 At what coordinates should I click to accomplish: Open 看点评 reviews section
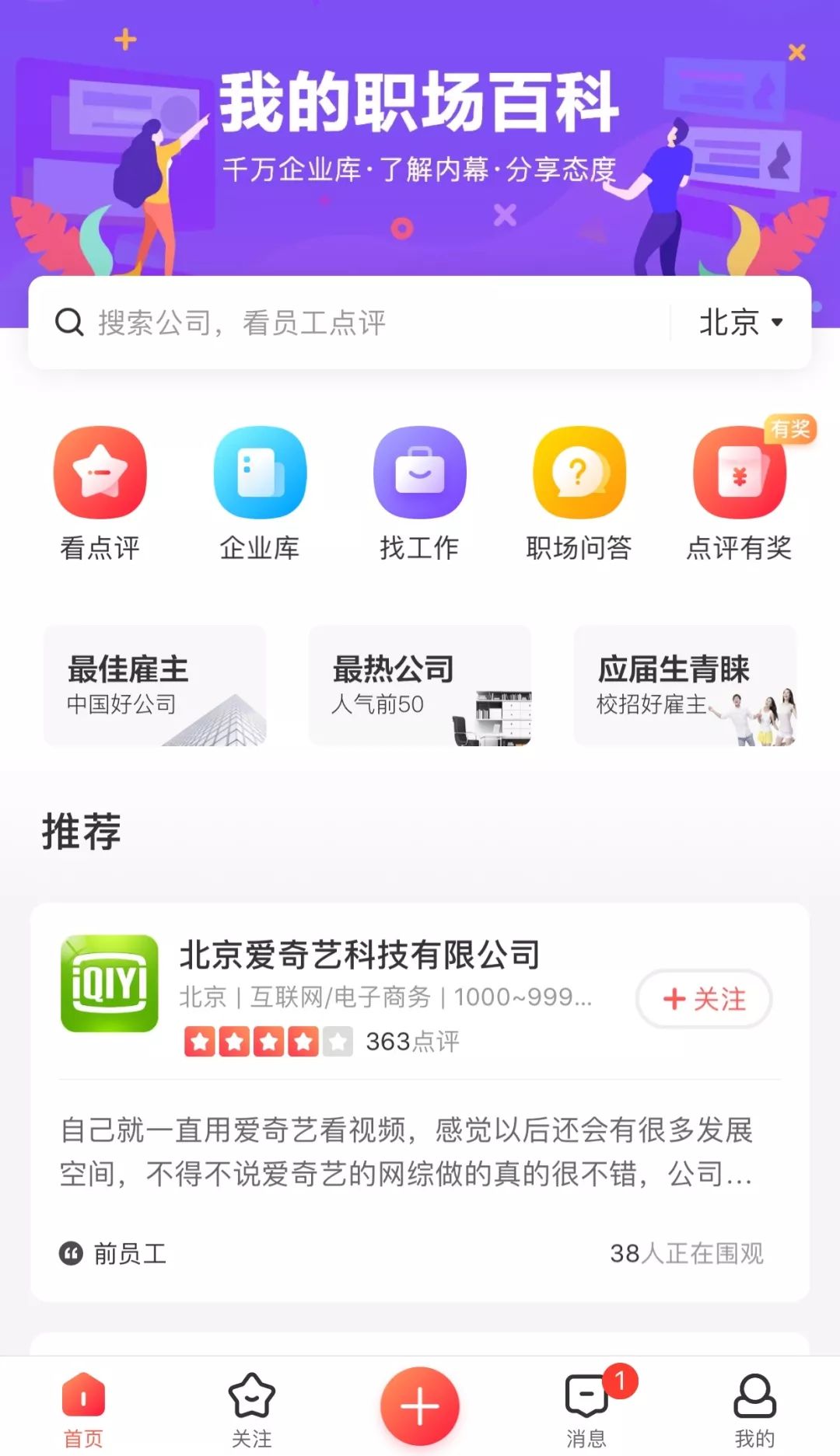point(100,493)
